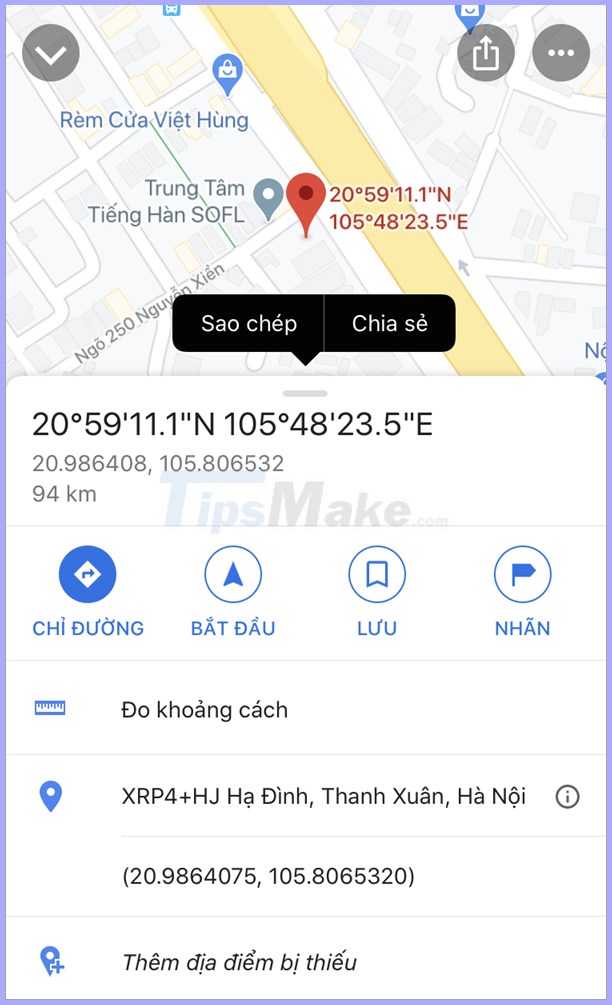Save this location with LƯU
Image resolution: width=612 pixels, height=1005 pixels.
point(377,592)
